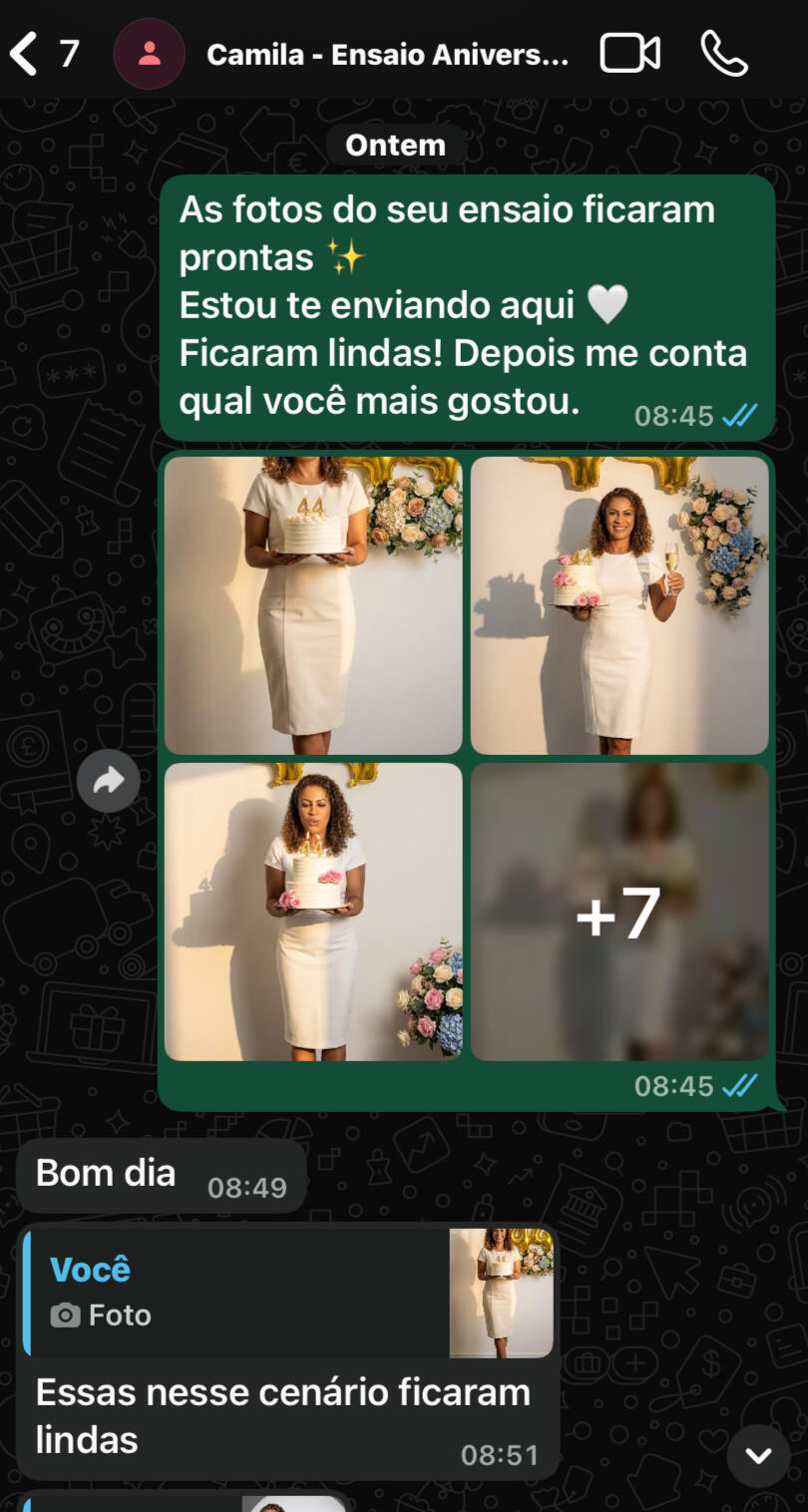The image size is (808, 1512).
Task: Start a voice call with Camila
Action: coord(723,53)
